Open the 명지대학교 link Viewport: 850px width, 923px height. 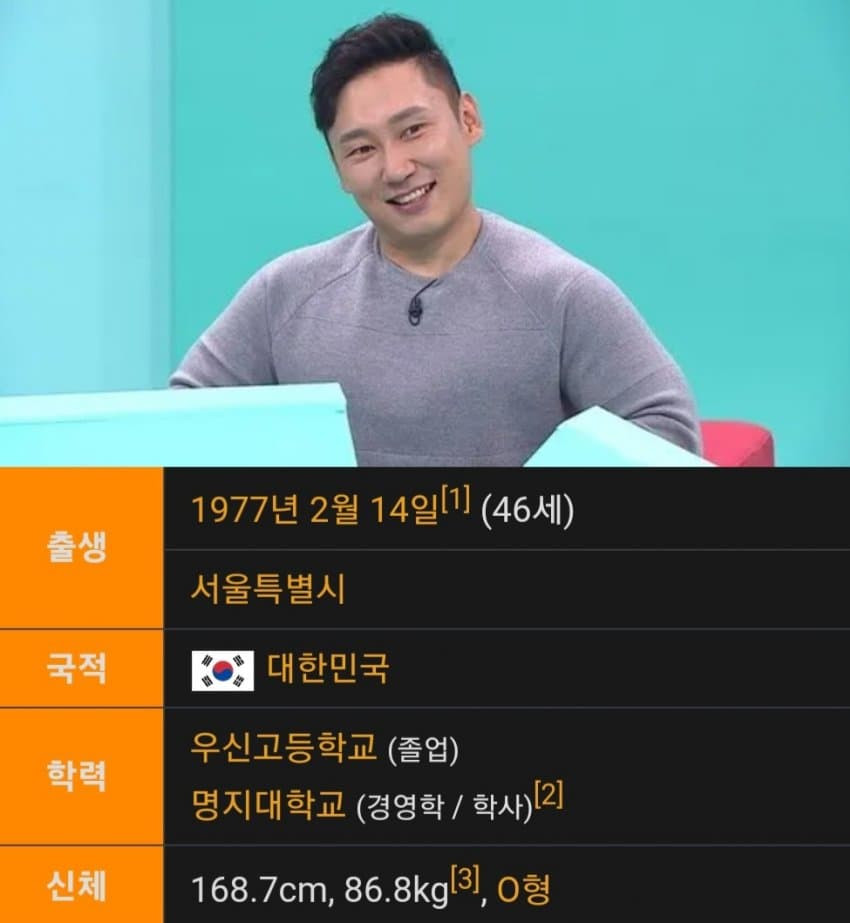point(268,803)
